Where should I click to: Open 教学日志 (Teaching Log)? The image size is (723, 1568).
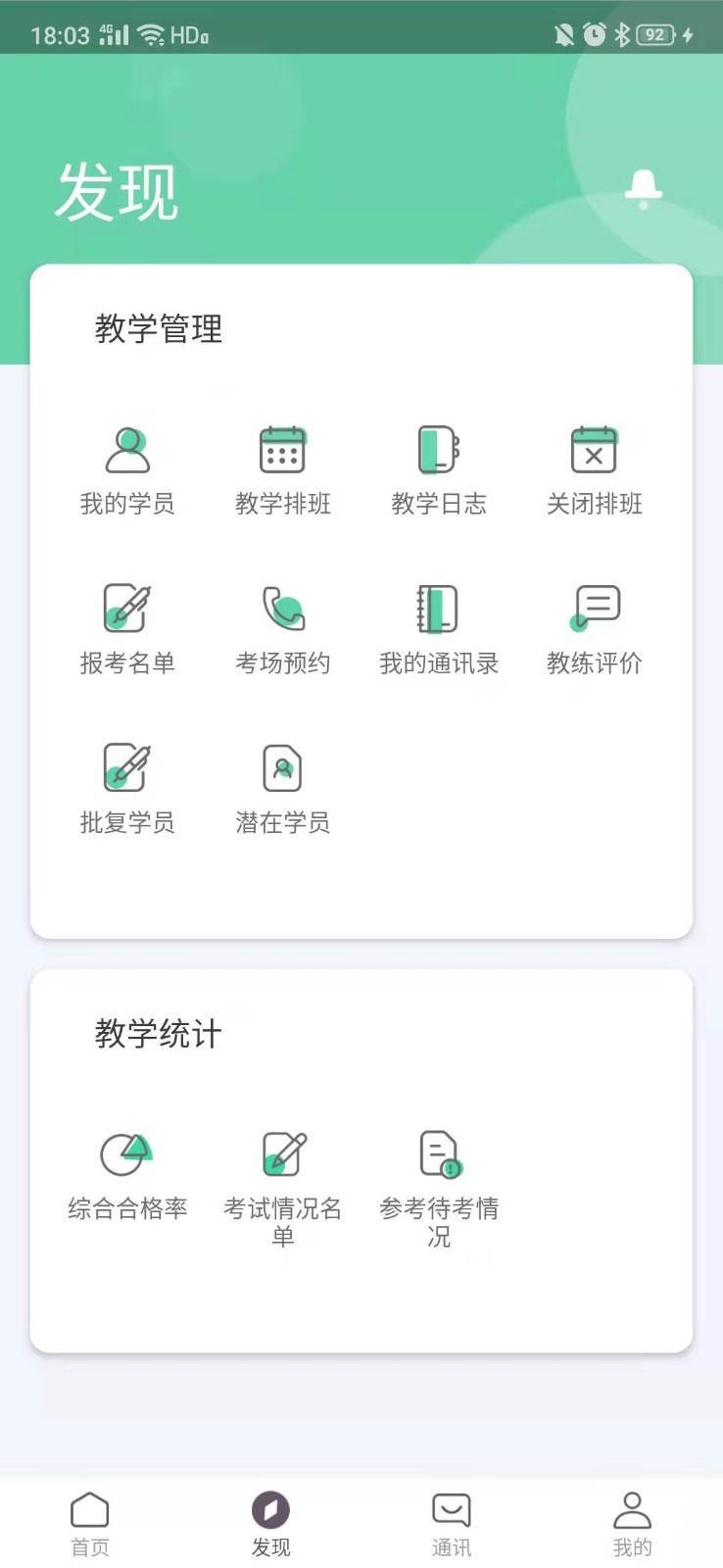[x=438, y=468]
